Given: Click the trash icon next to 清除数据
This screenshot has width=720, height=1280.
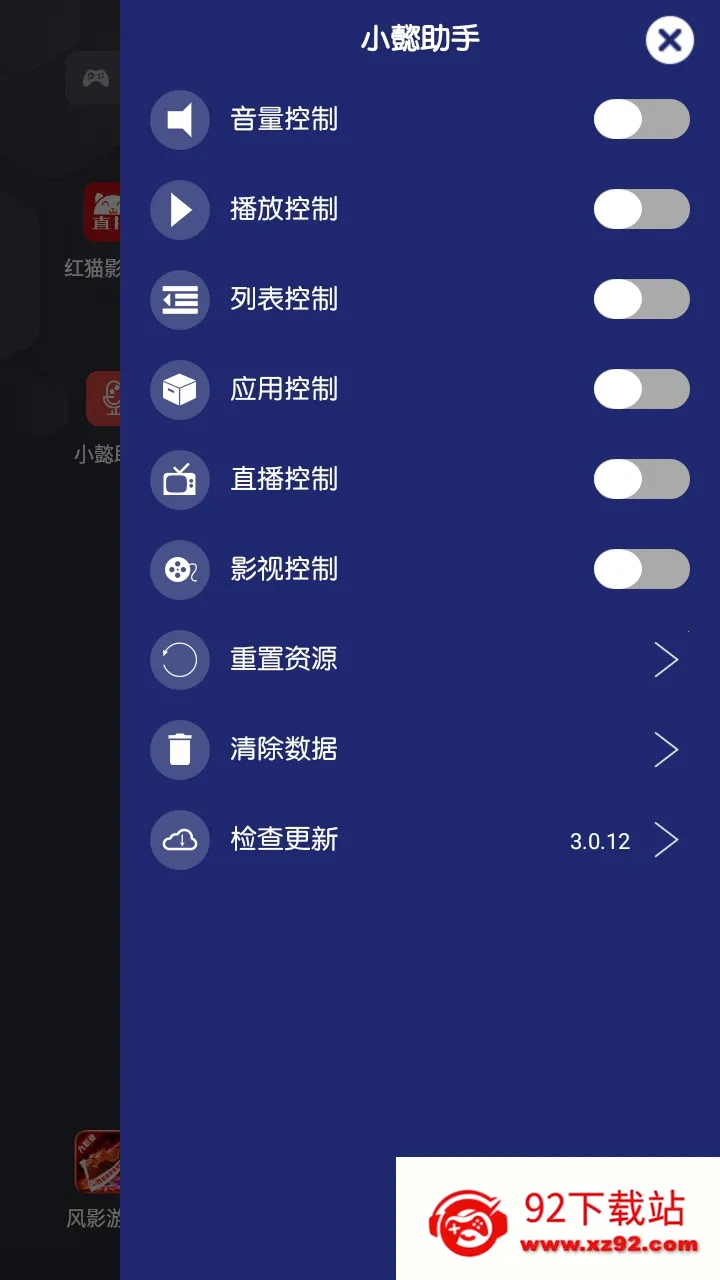Looking at the screenshot, I should [x=179, y=750].
